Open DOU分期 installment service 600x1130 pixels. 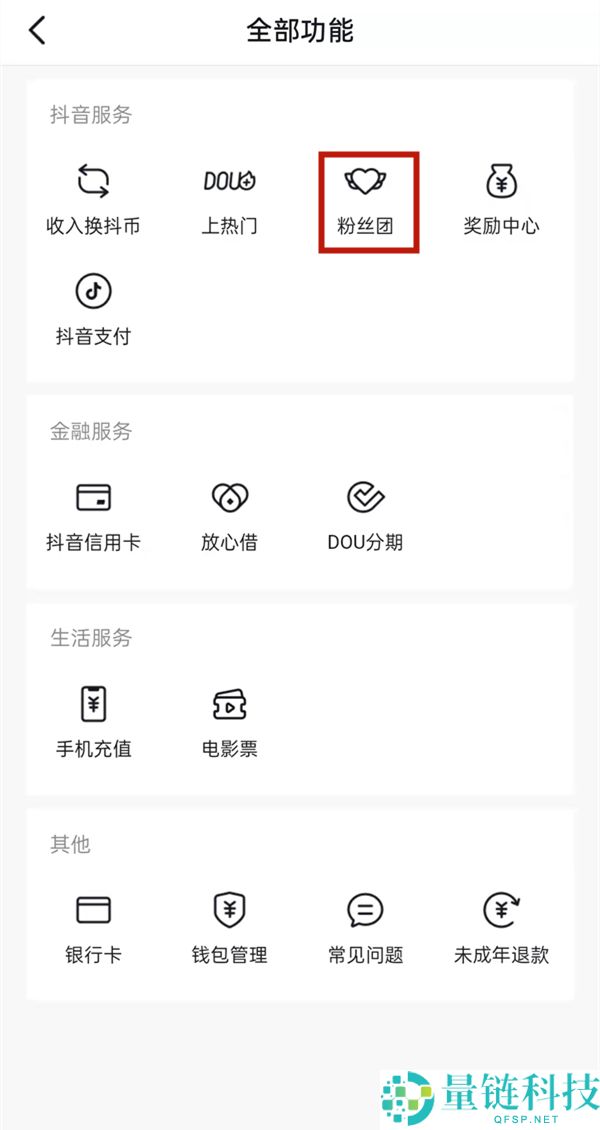365,515
